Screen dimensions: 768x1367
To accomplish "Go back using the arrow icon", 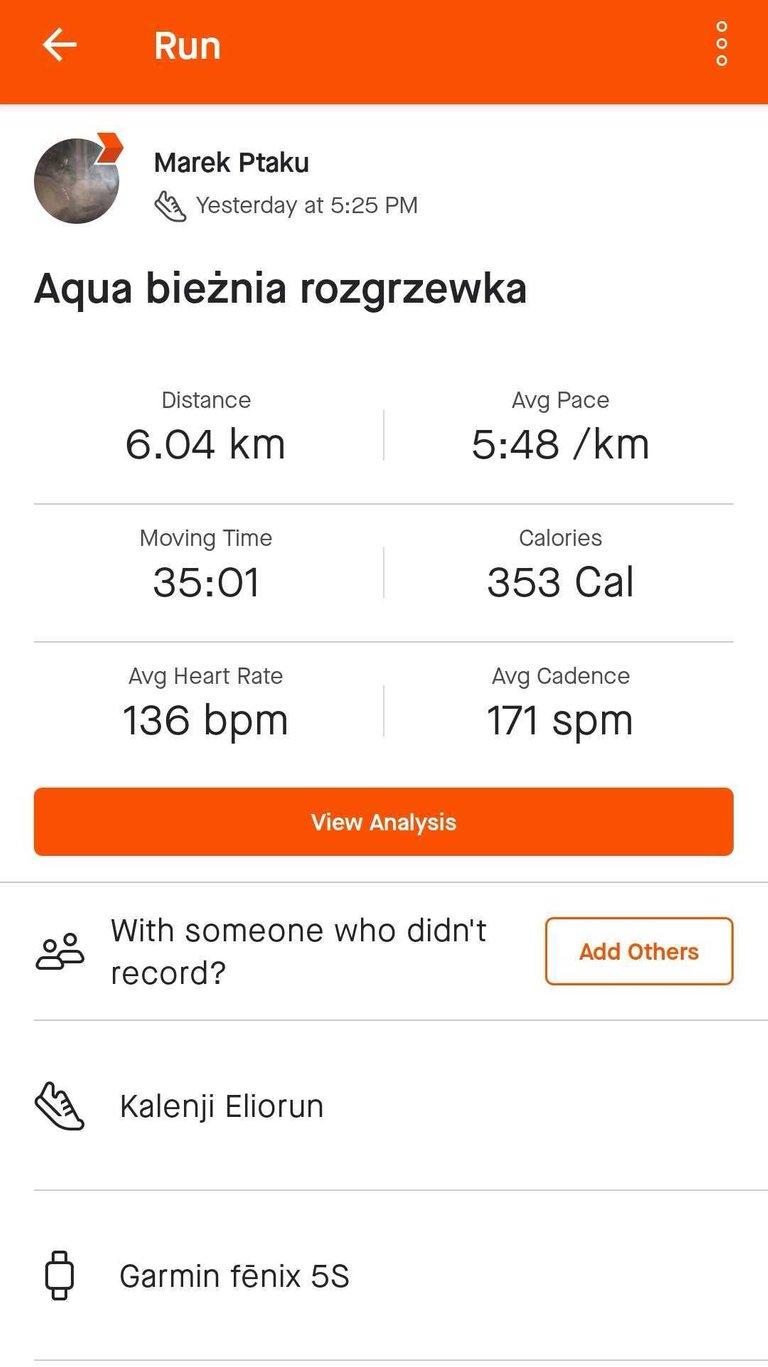I will (x=59, y=45).
